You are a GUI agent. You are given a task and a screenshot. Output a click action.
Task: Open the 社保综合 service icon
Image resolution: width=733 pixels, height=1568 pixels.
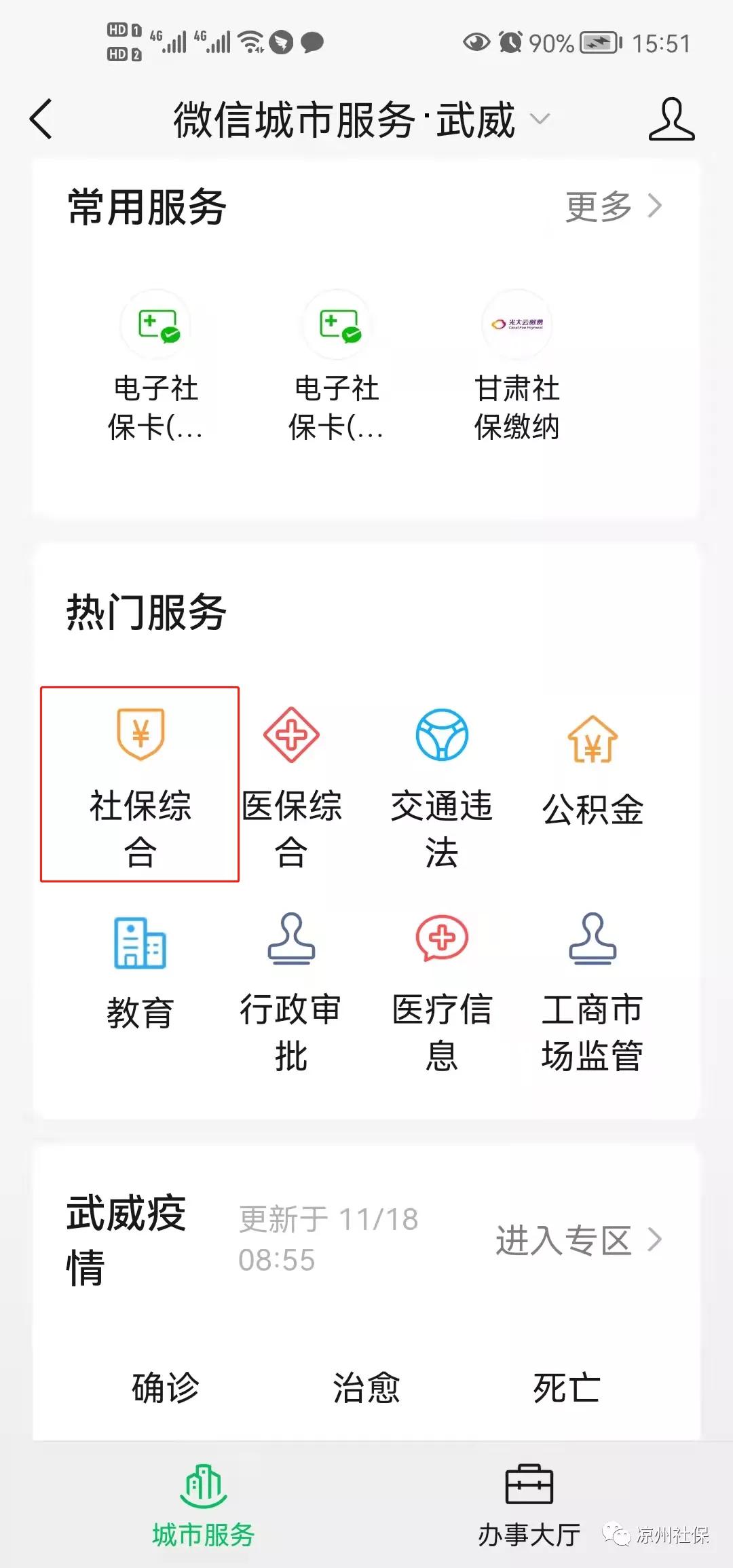pyautogui.click(x=139, y=781)
